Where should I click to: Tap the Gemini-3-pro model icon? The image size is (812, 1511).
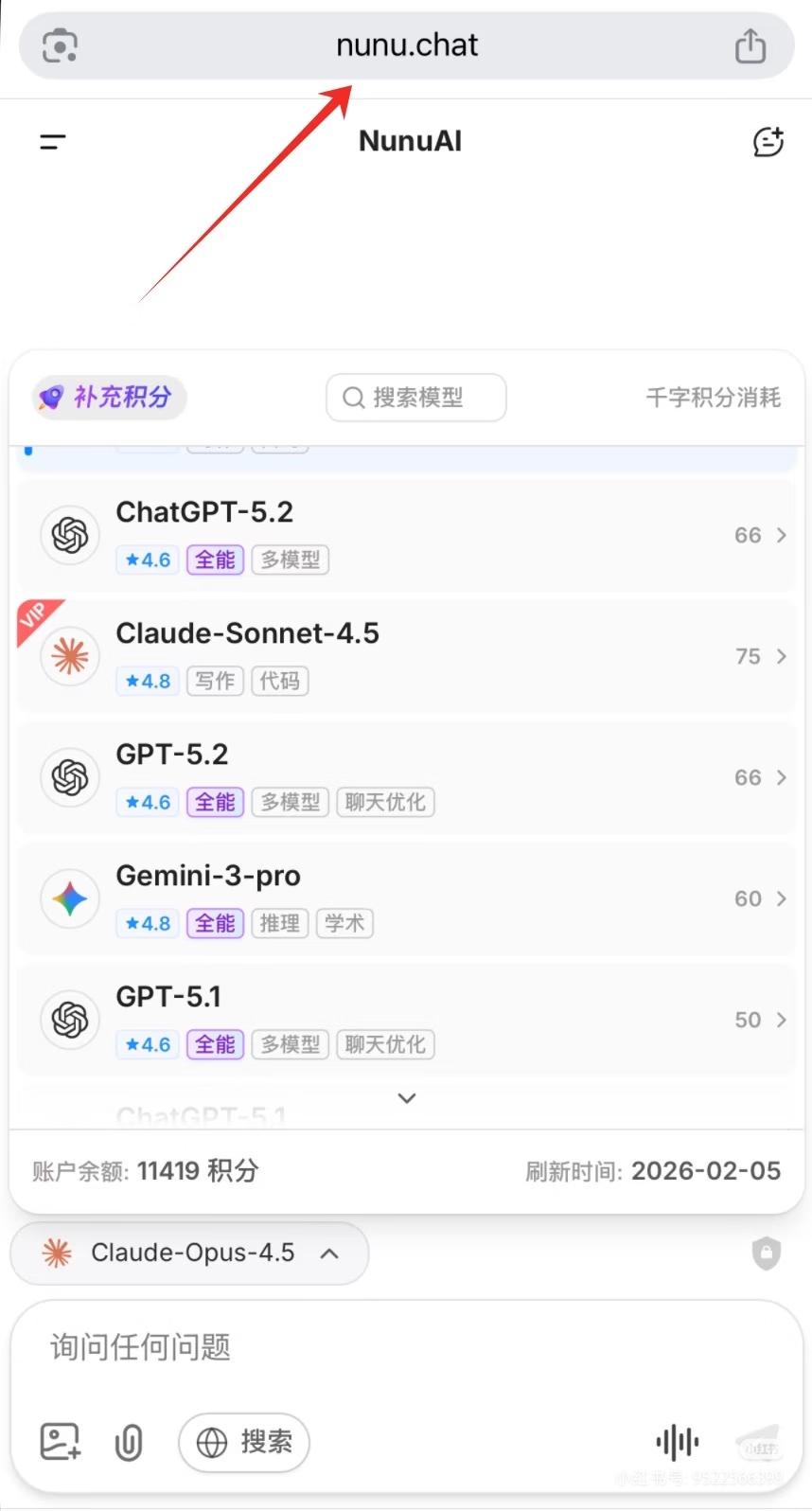pos(69,898)
